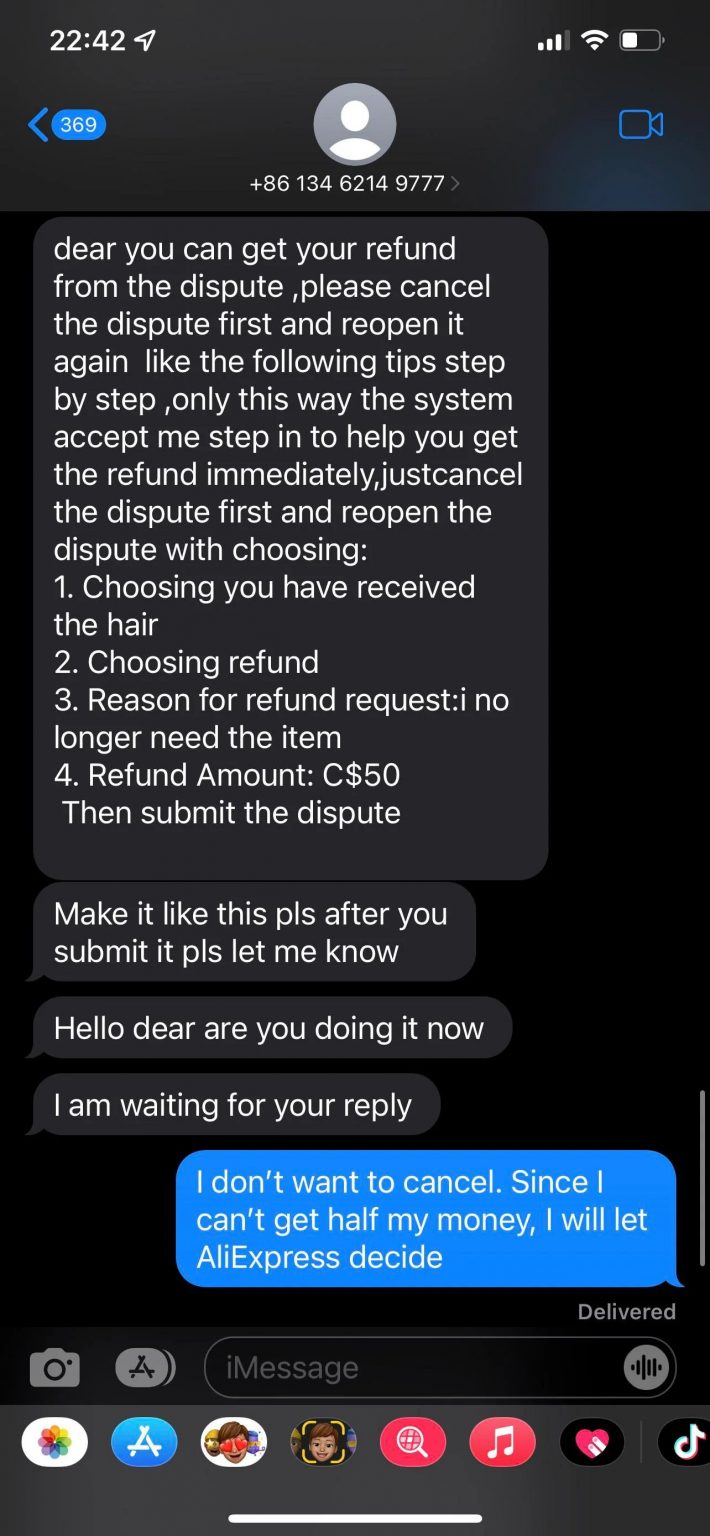Open the camera to attach a photo
The height and width of the screenshot is (1536, 710).
[55, 1368]
